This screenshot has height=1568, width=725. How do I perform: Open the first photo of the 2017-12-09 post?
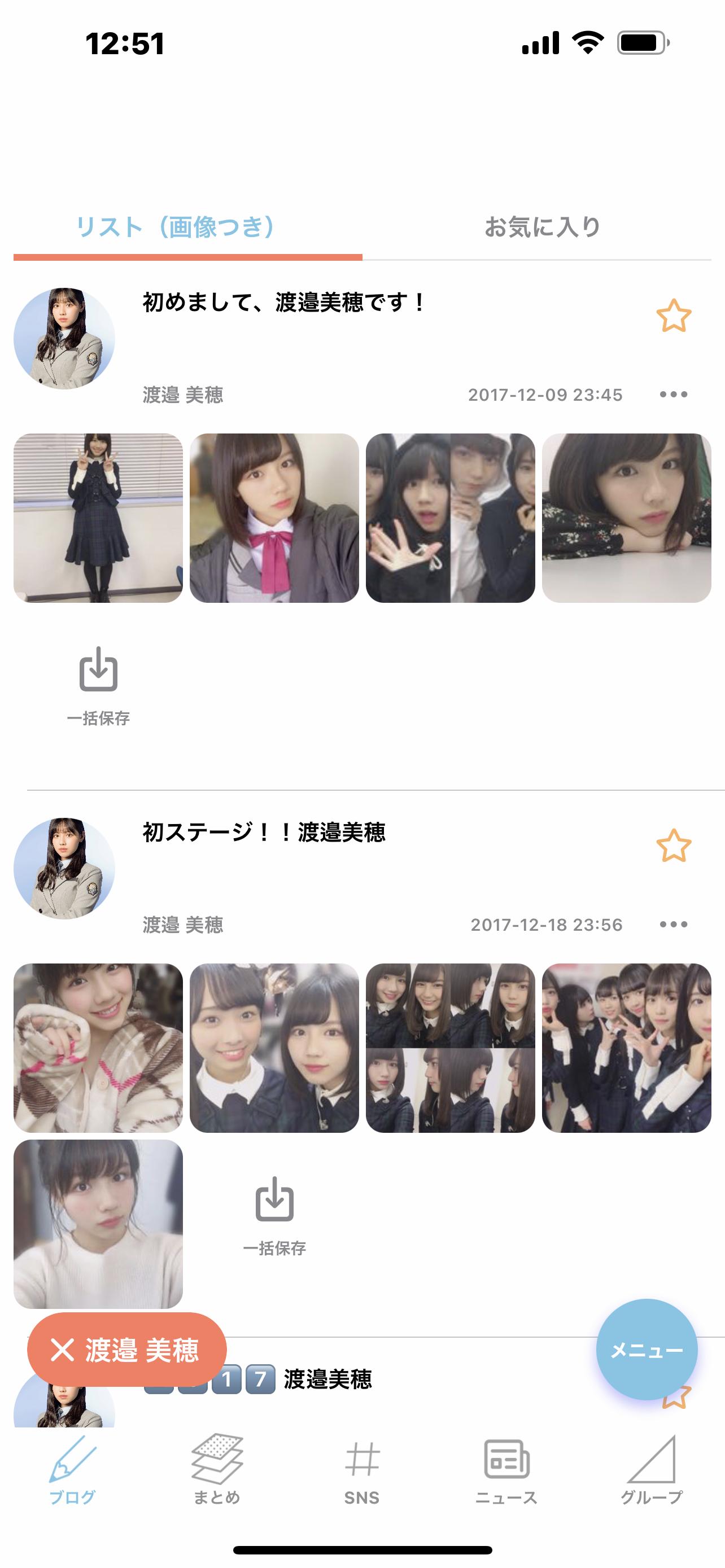[98, 518]
